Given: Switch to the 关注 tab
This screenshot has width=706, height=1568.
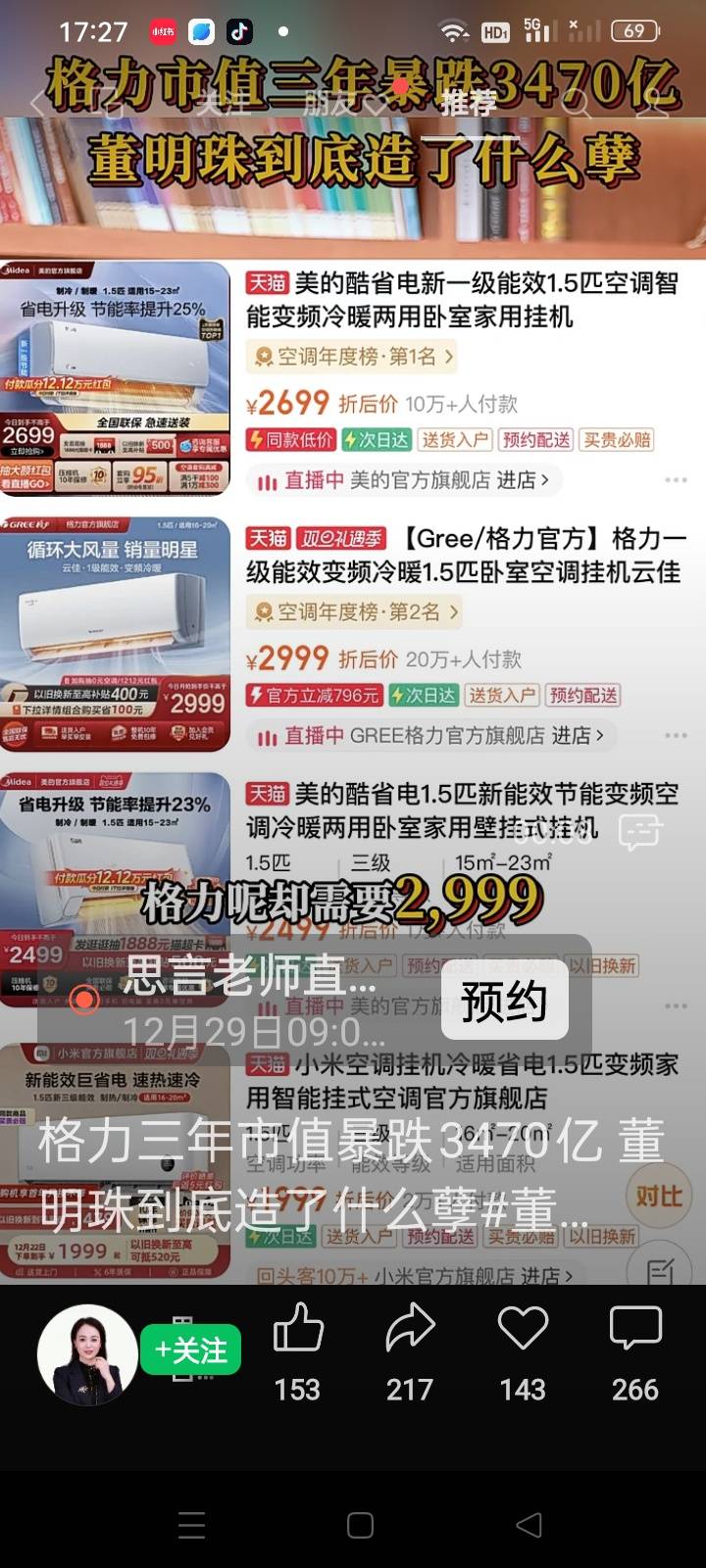Looking at the screenshot, I should 224,103.
